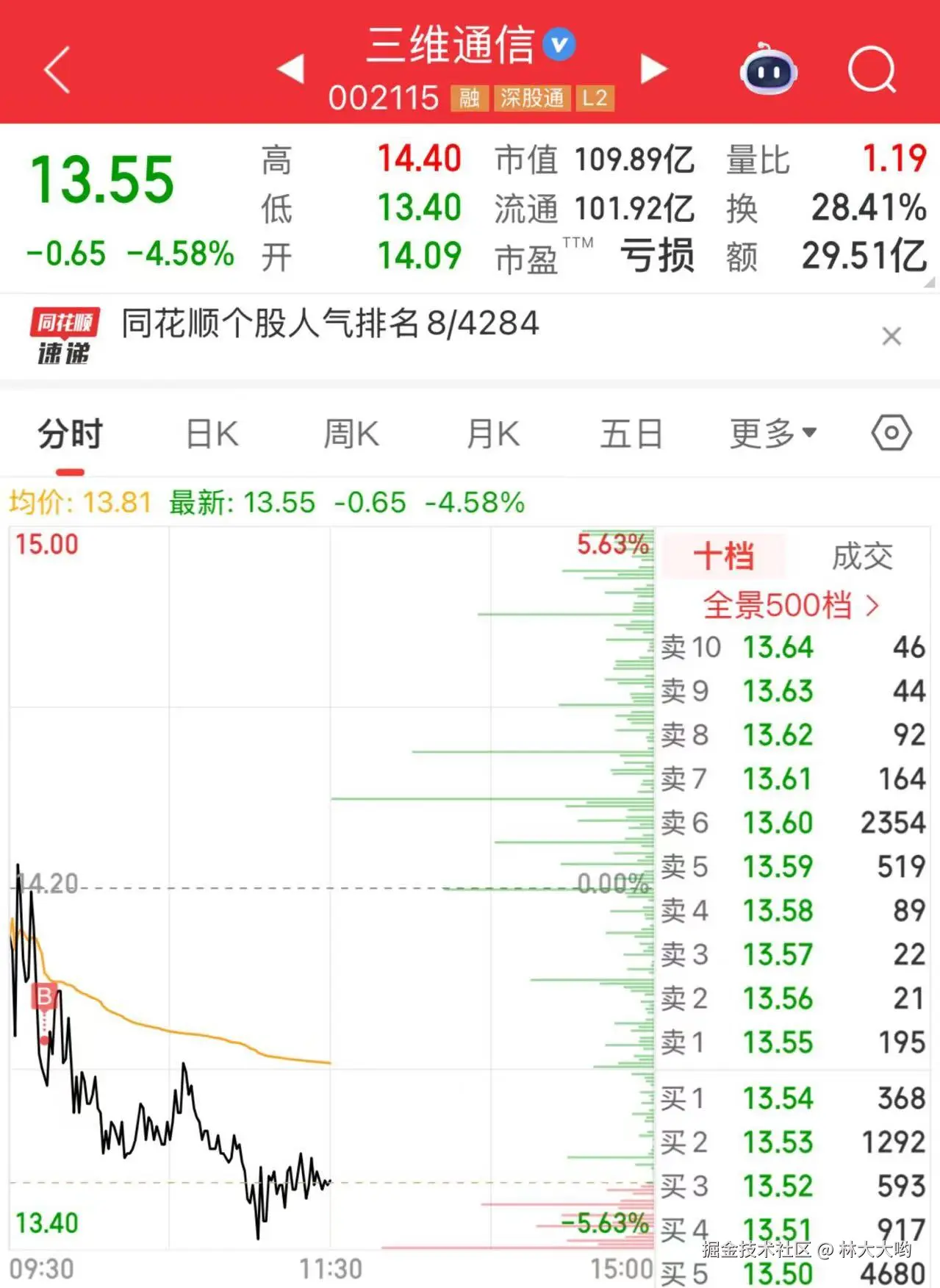
Task: Tap the 深股通 label badge
Action: 532,98
